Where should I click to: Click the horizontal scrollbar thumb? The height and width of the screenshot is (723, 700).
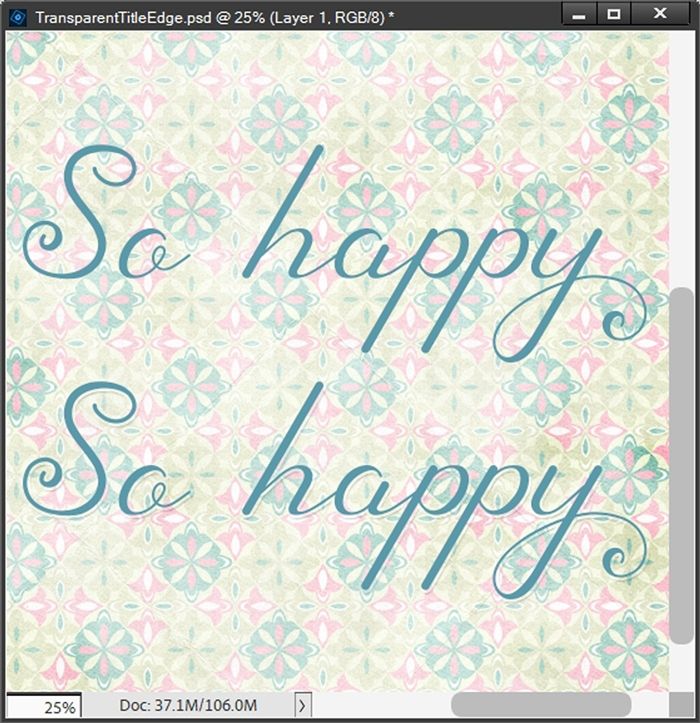(x=541, y=704)
